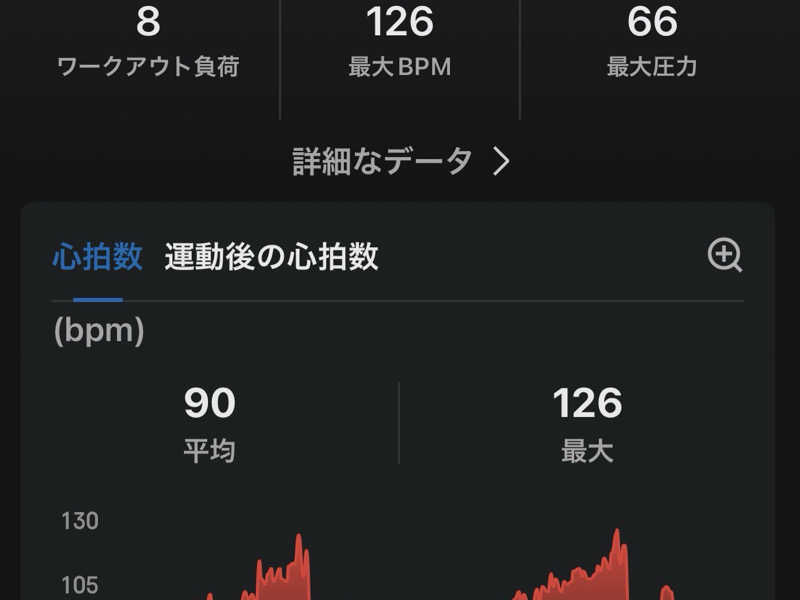Switch to the 心拍数 tab
The height and width of the screenshot is (600, 800).
coord(97,257)
